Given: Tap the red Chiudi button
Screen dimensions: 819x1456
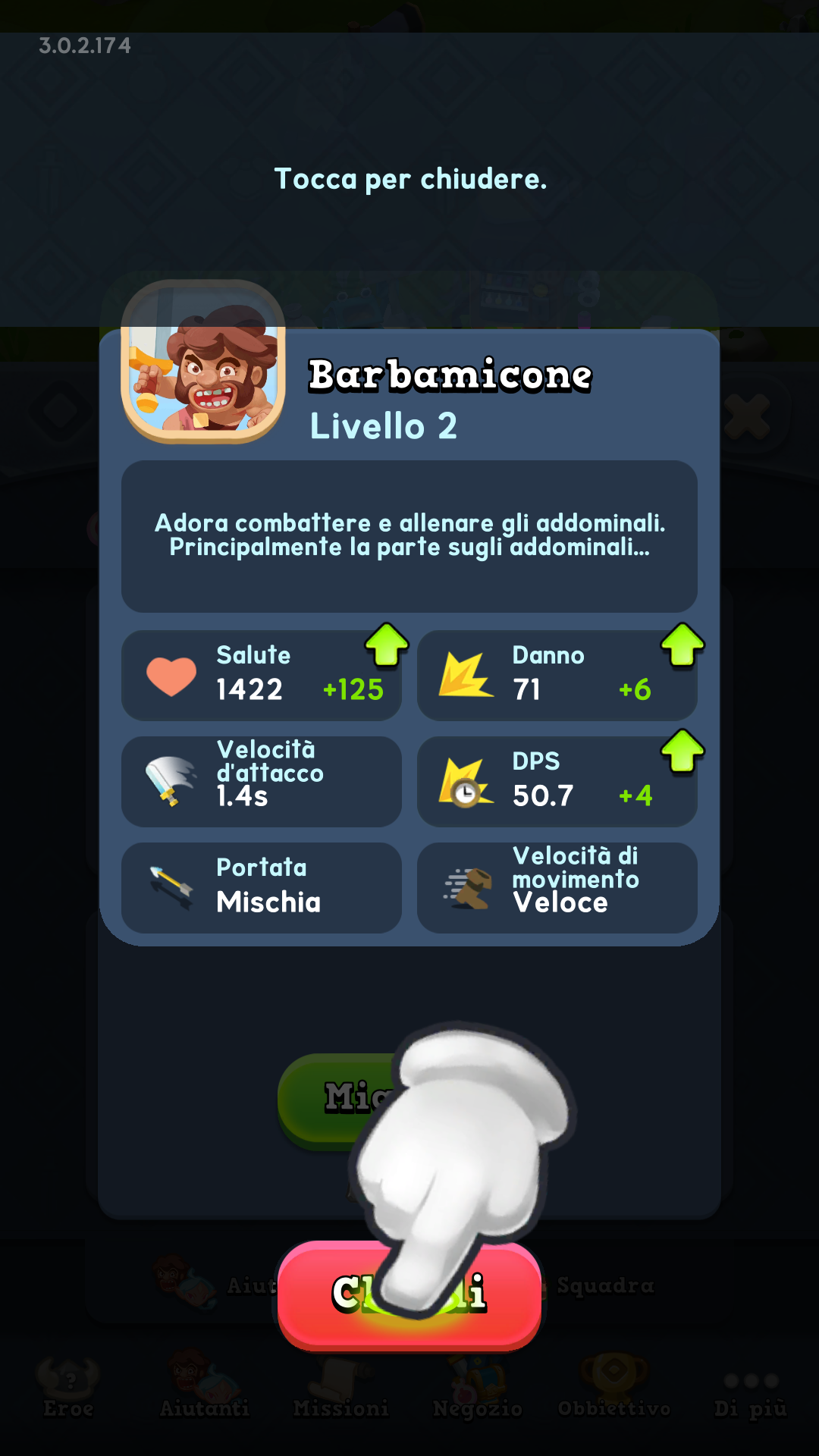Looking at the screenshot, I should [x=409, y=1295].
